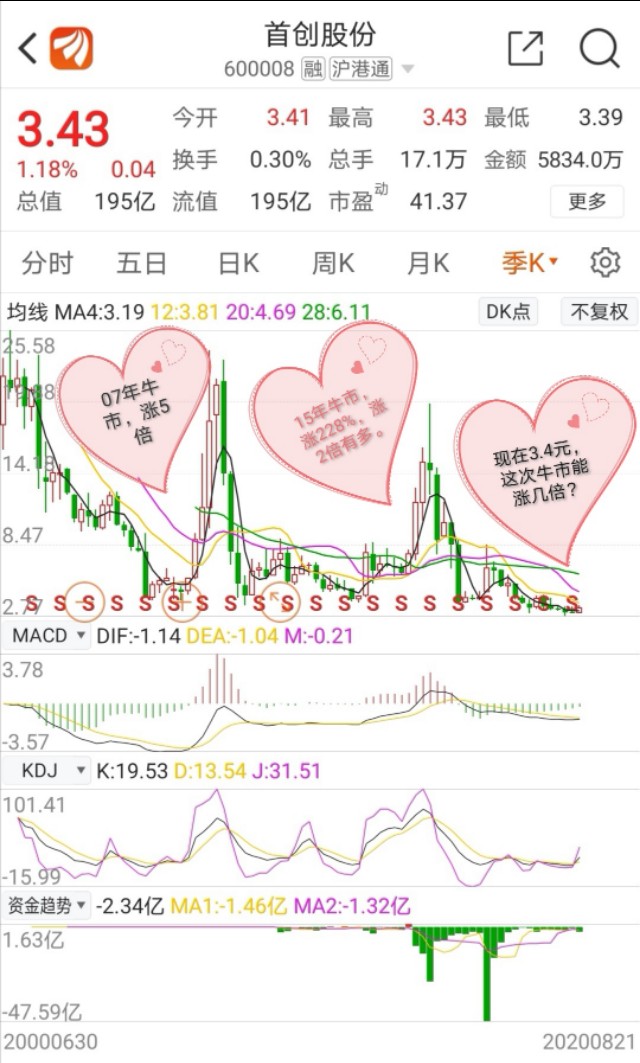Share this stock page
This screenshot has width=640, height=1063.
coord(526,48)
